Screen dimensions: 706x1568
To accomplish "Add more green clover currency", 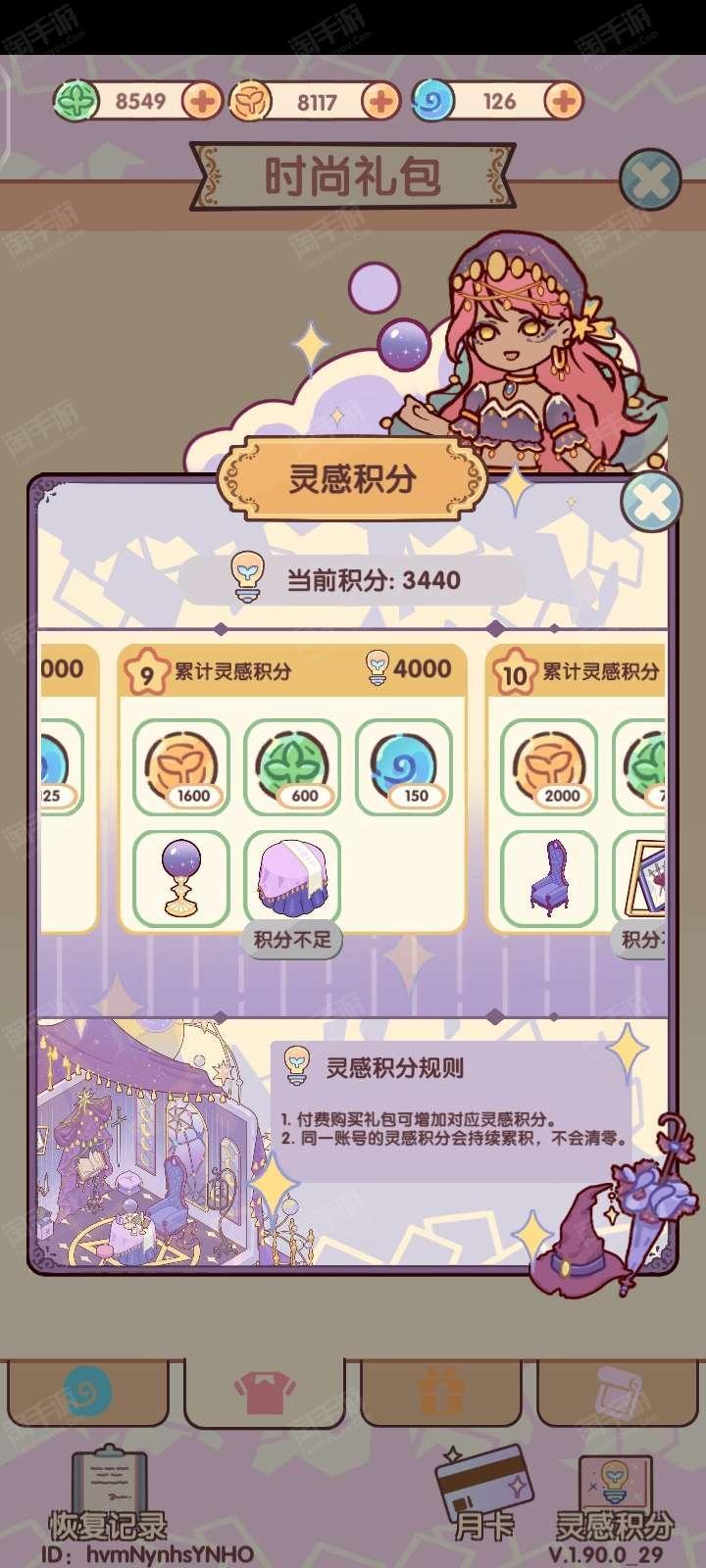I will point(202,101).
